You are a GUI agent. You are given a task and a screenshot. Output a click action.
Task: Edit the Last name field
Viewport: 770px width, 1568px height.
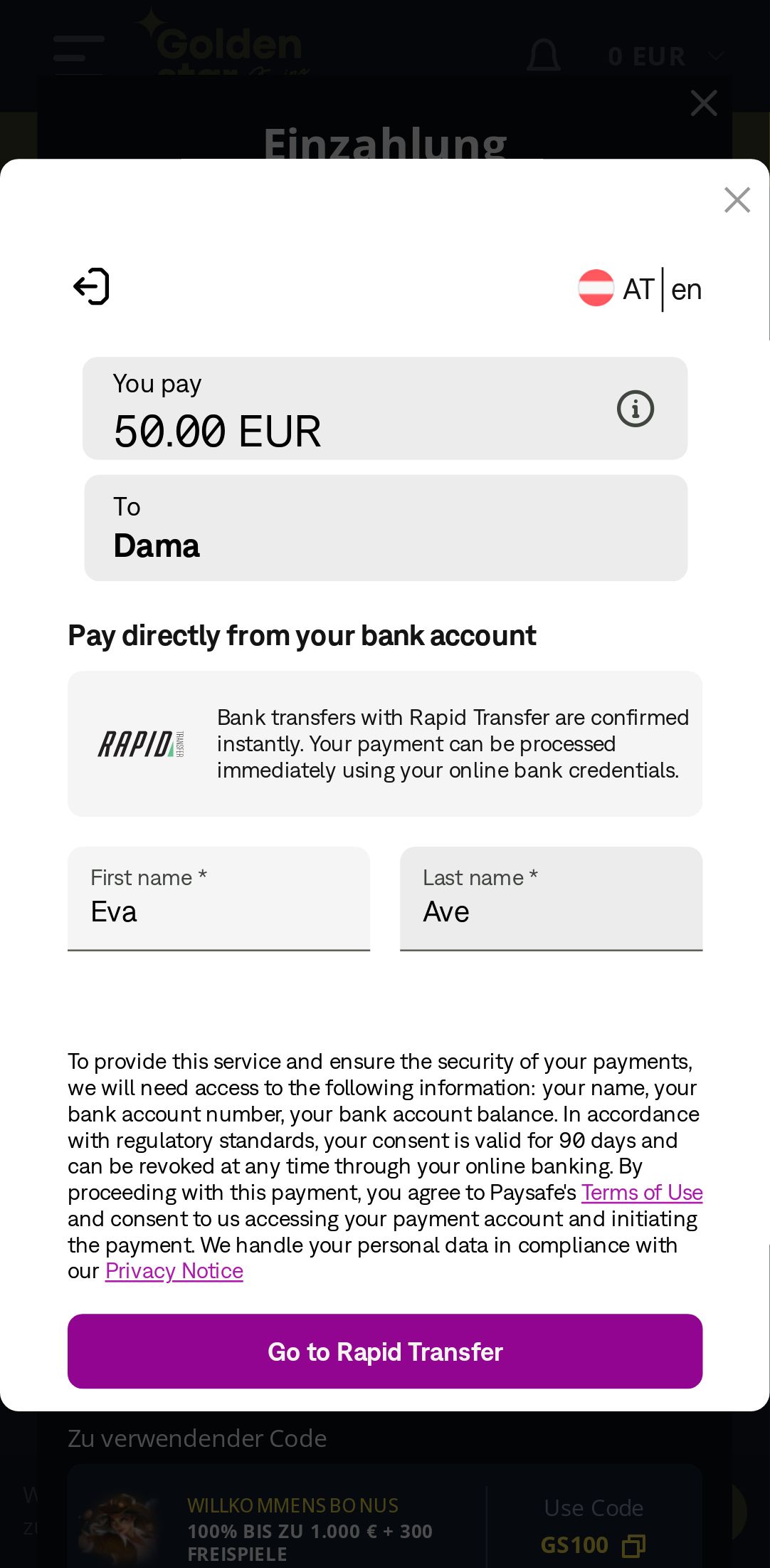[x=551, y=911]
